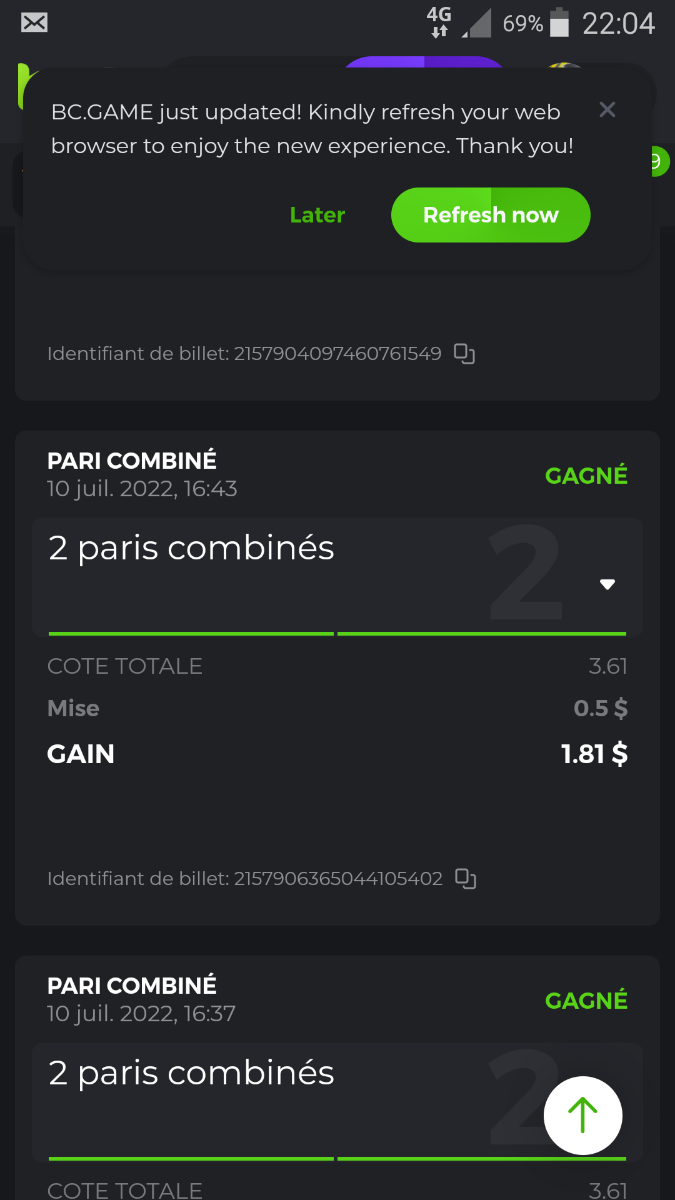Jump back to top with the arrow button
Screen dimensions: 675x1200
[x=583, y=1116]
